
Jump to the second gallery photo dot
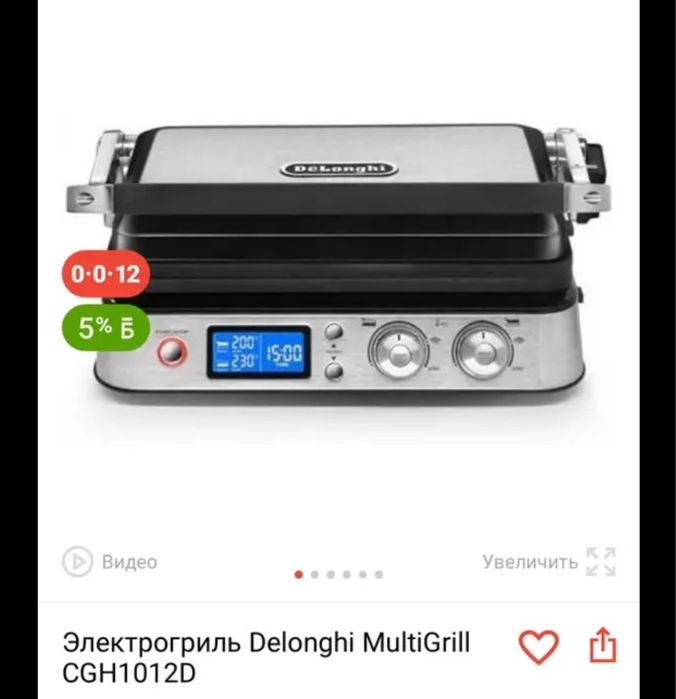pos(315,575)
